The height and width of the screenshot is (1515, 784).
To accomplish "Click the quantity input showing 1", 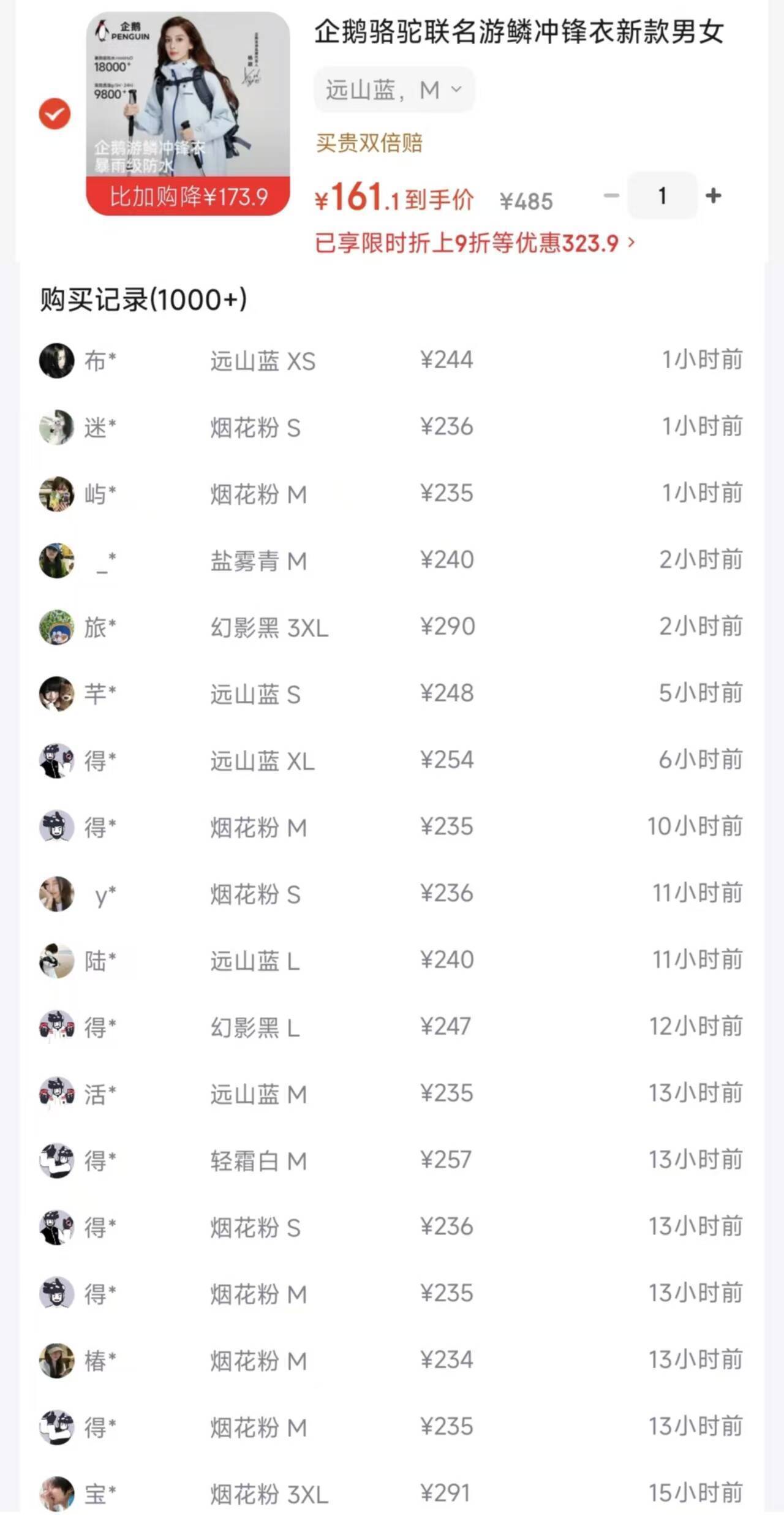I will click(x=661, y=196).
